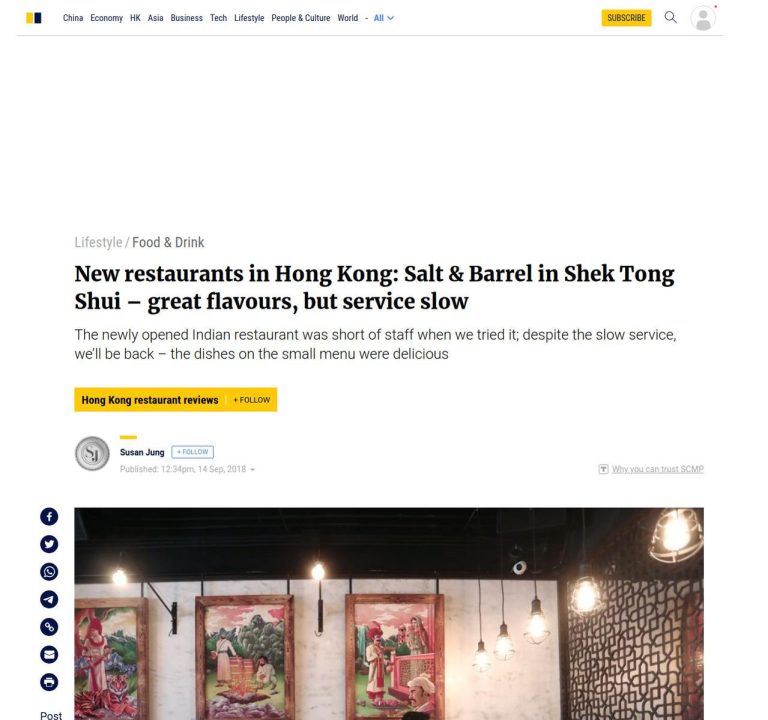Expand the All sections dropdown
The image size is (768, 720).
click(x=384, y=18)
